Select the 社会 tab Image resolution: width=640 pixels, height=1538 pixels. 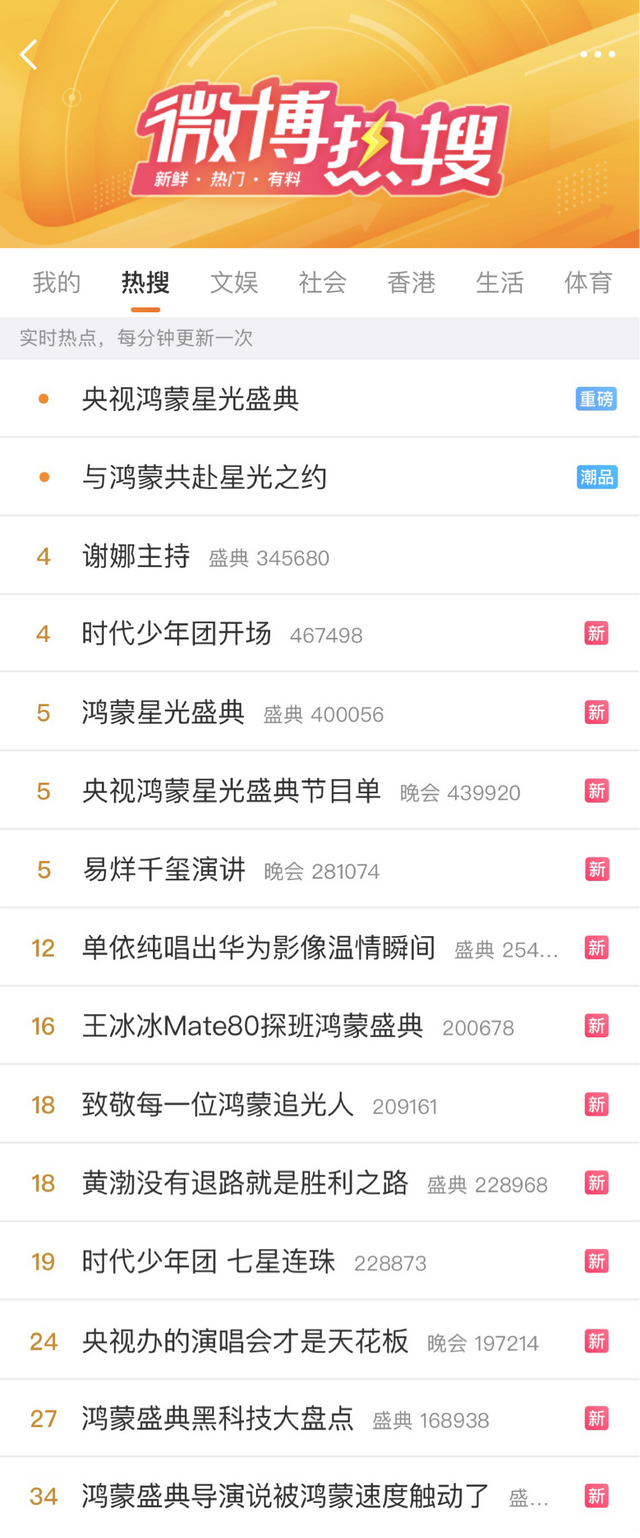click(322, 283)
